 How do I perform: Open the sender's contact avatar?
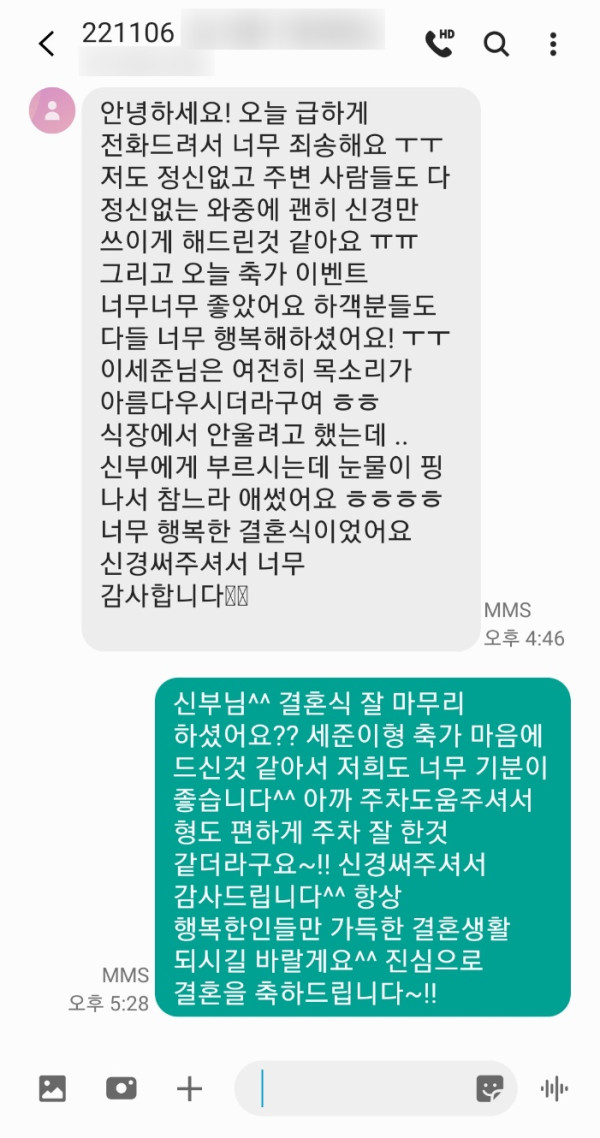point(53,110)
